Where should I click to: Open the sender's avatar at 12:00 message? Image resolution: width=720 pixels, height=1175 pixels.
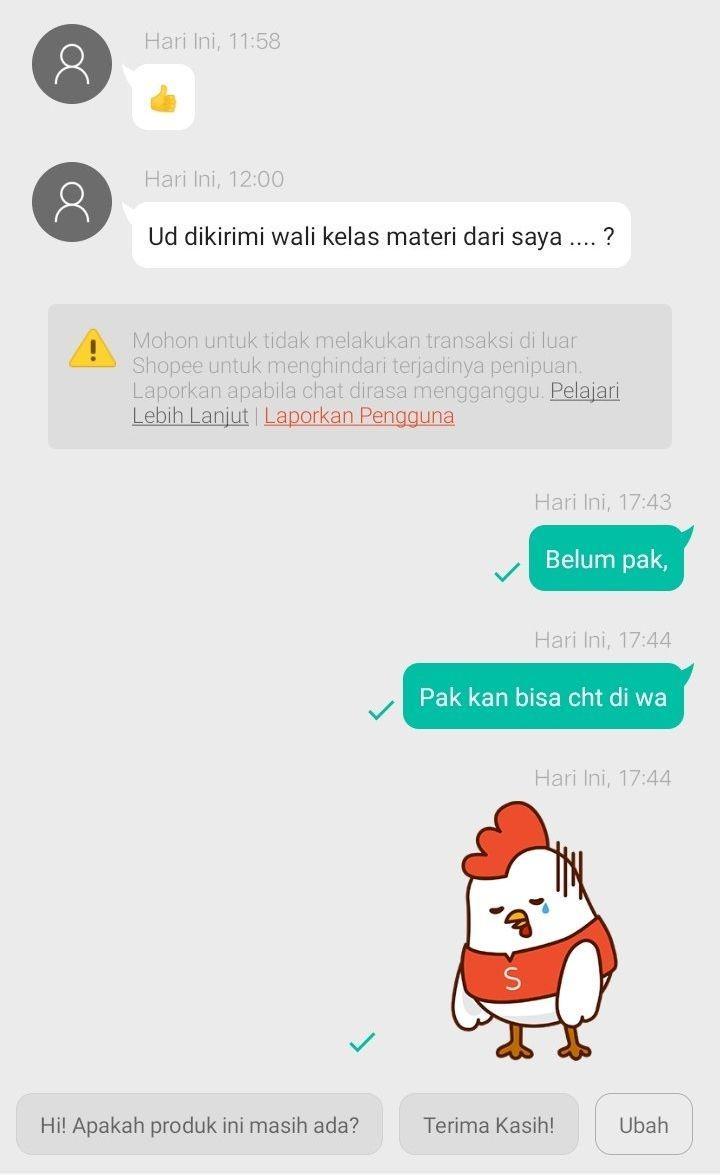(x=72, y=202)
